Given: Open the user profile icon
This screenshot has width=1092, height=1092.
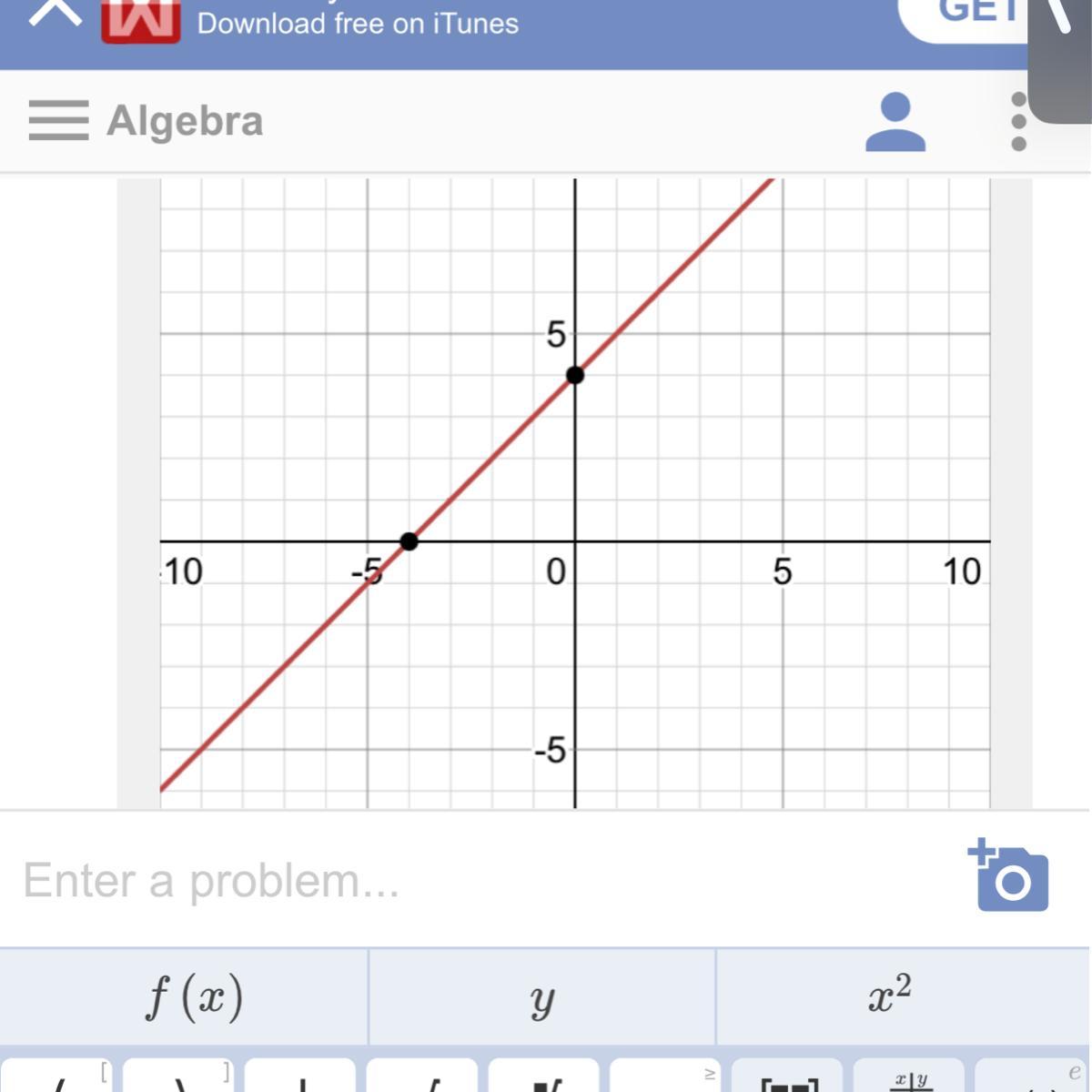Looking at the screenshot, I should click(x=895, y=122).
